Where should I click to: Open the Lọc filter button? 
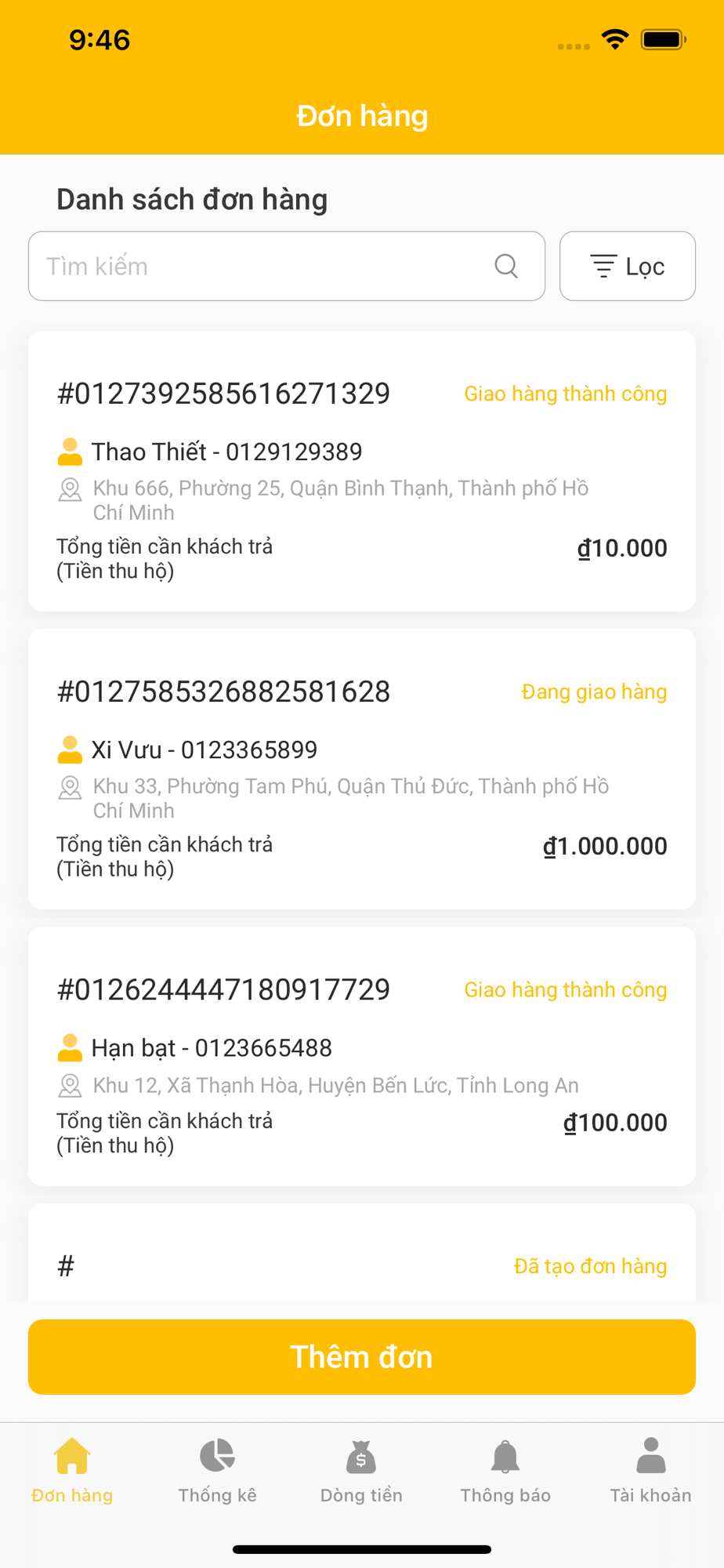pos(628,266)
